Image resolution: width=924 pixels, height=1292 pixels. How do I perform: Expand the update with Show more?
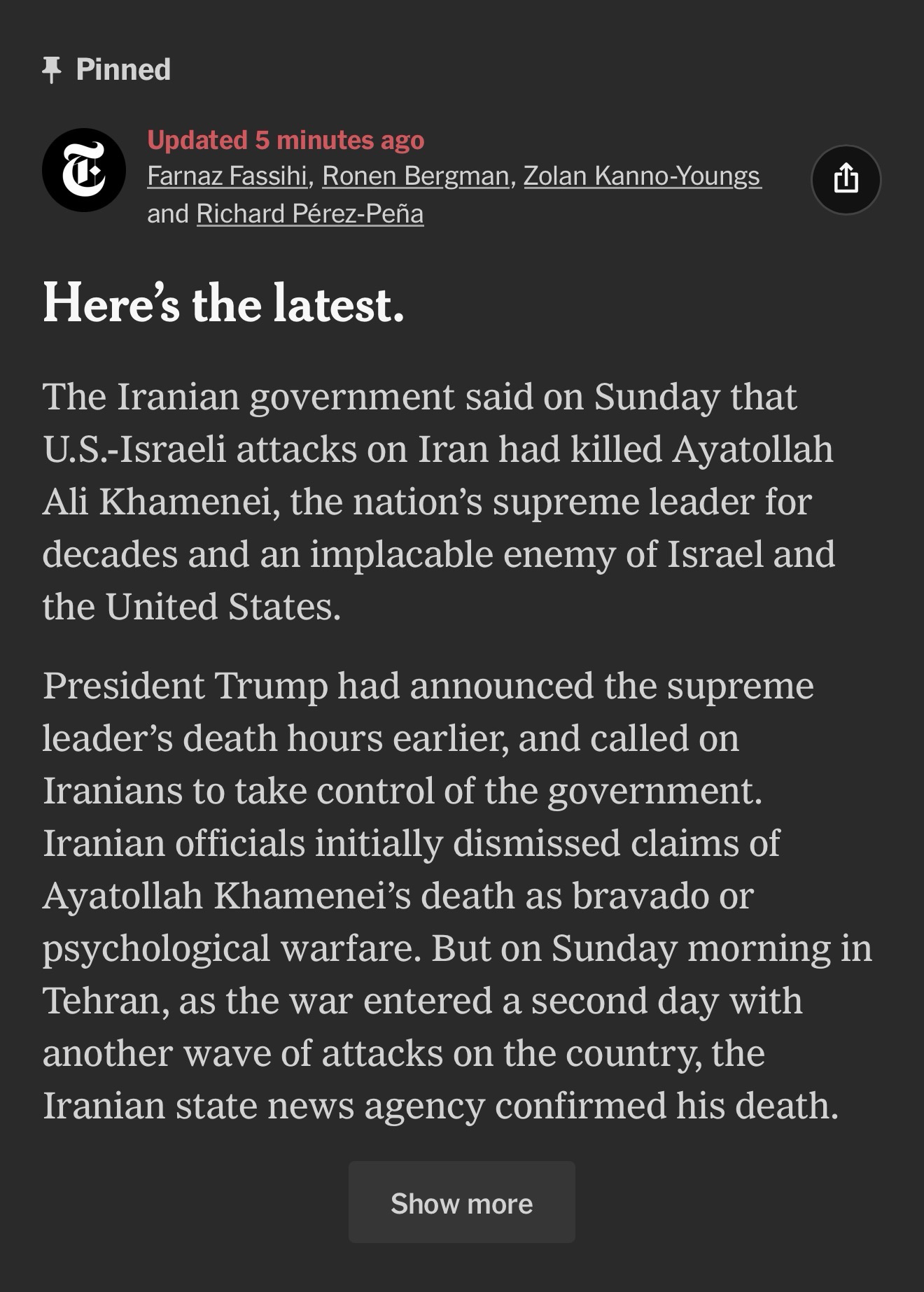pos(461,1203)
